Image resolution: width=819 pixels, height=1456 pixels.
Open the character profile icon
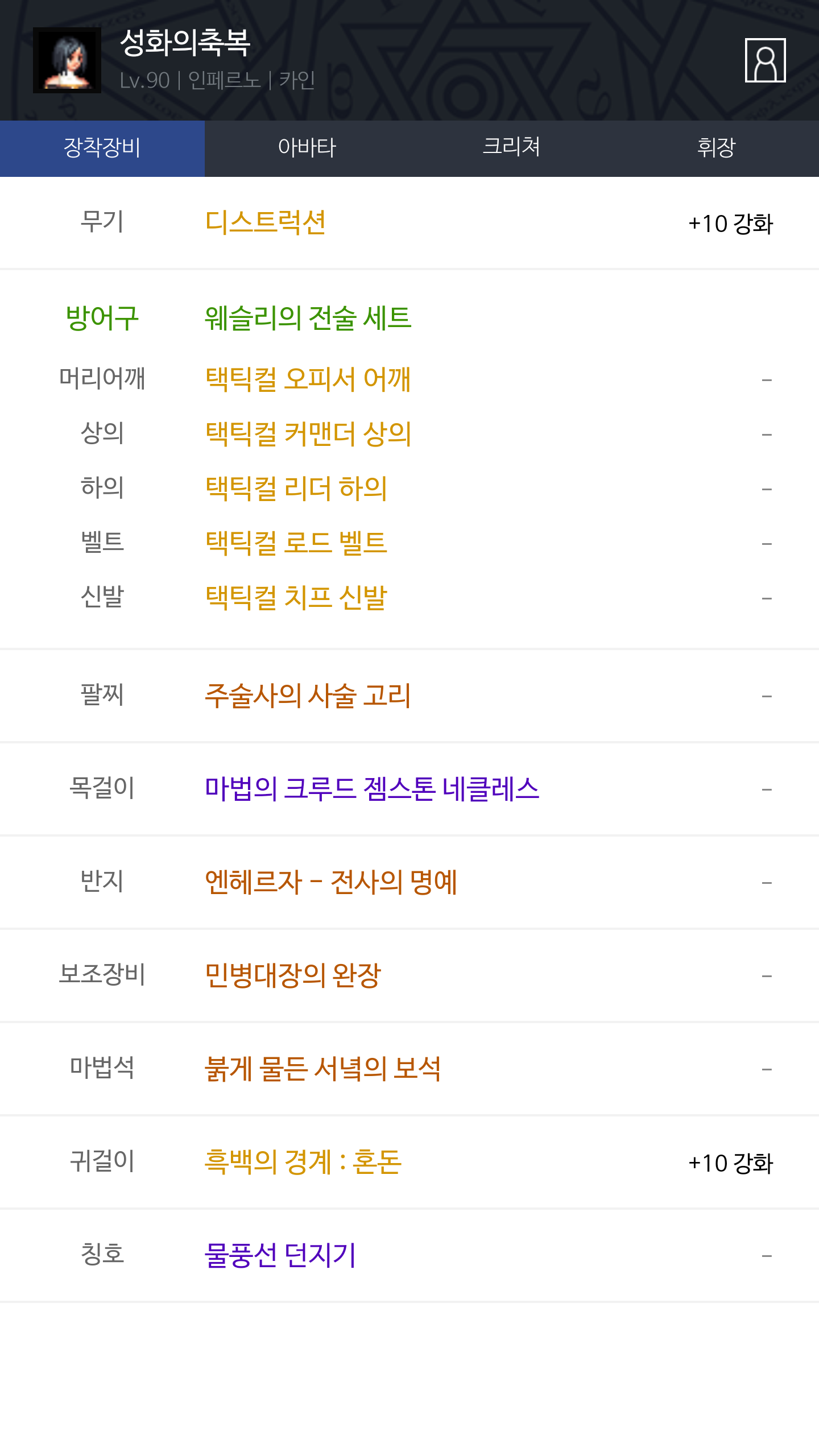pyautogui.click(x=765, y=60)
